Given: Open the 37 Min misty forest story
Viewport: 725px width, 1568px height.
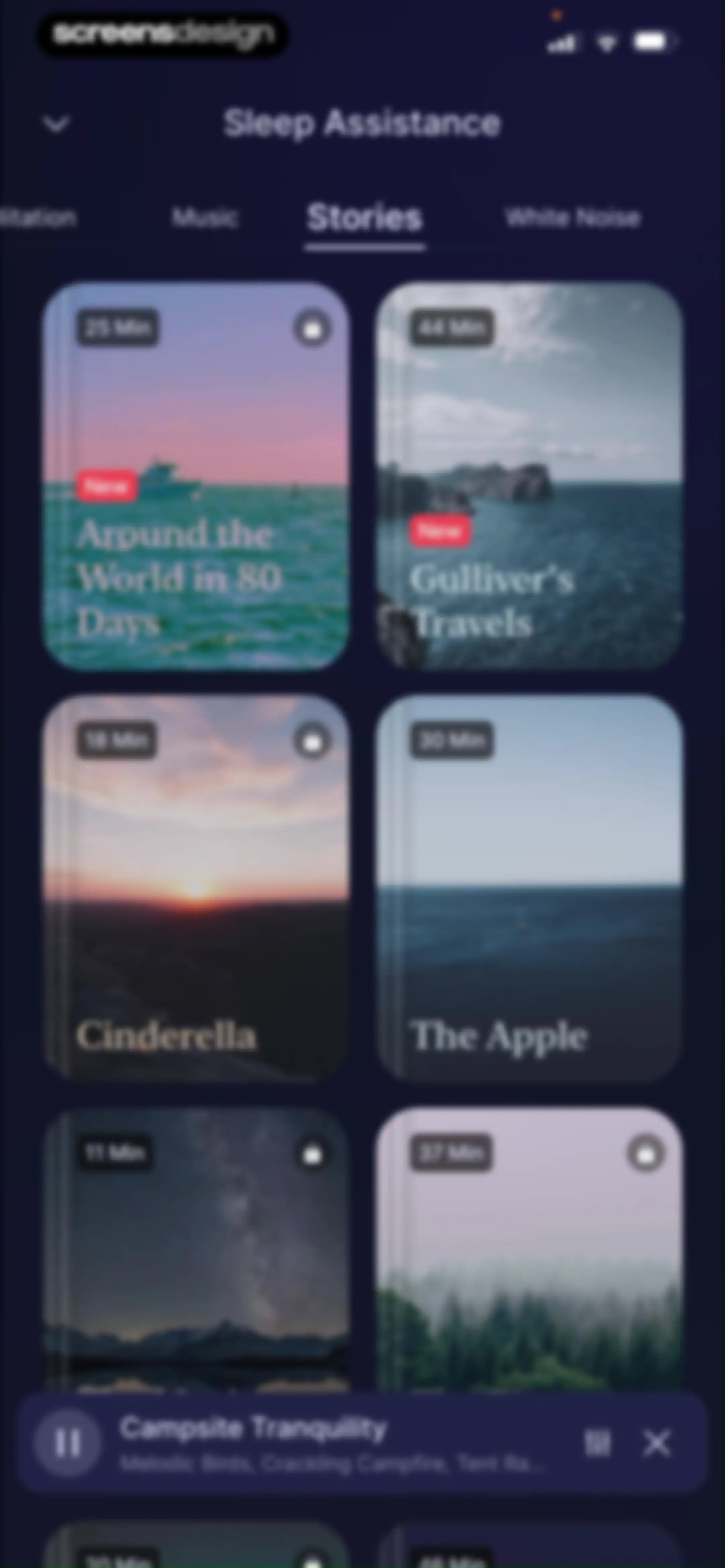Looking at the screenshot, I should point(529,1248).
